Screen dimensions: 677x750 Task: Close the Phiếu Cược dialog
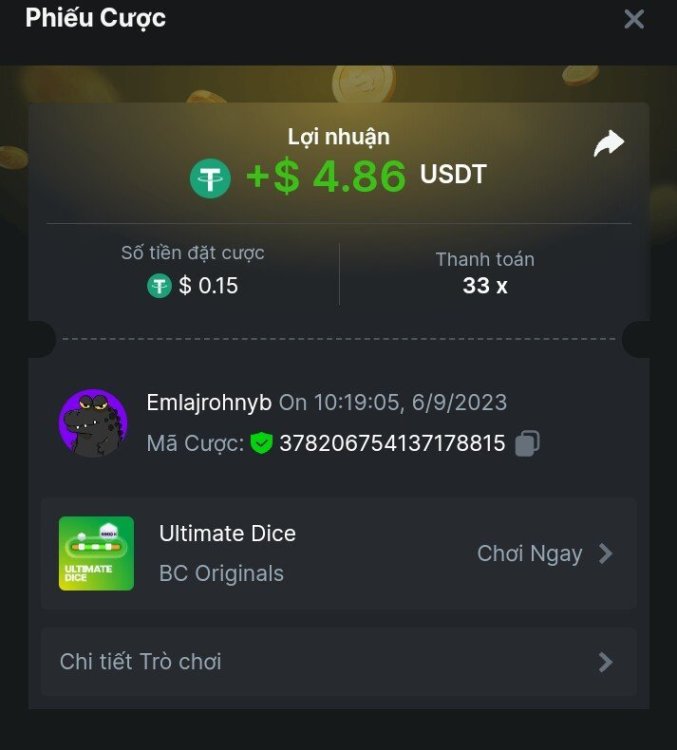click(634, 19)
